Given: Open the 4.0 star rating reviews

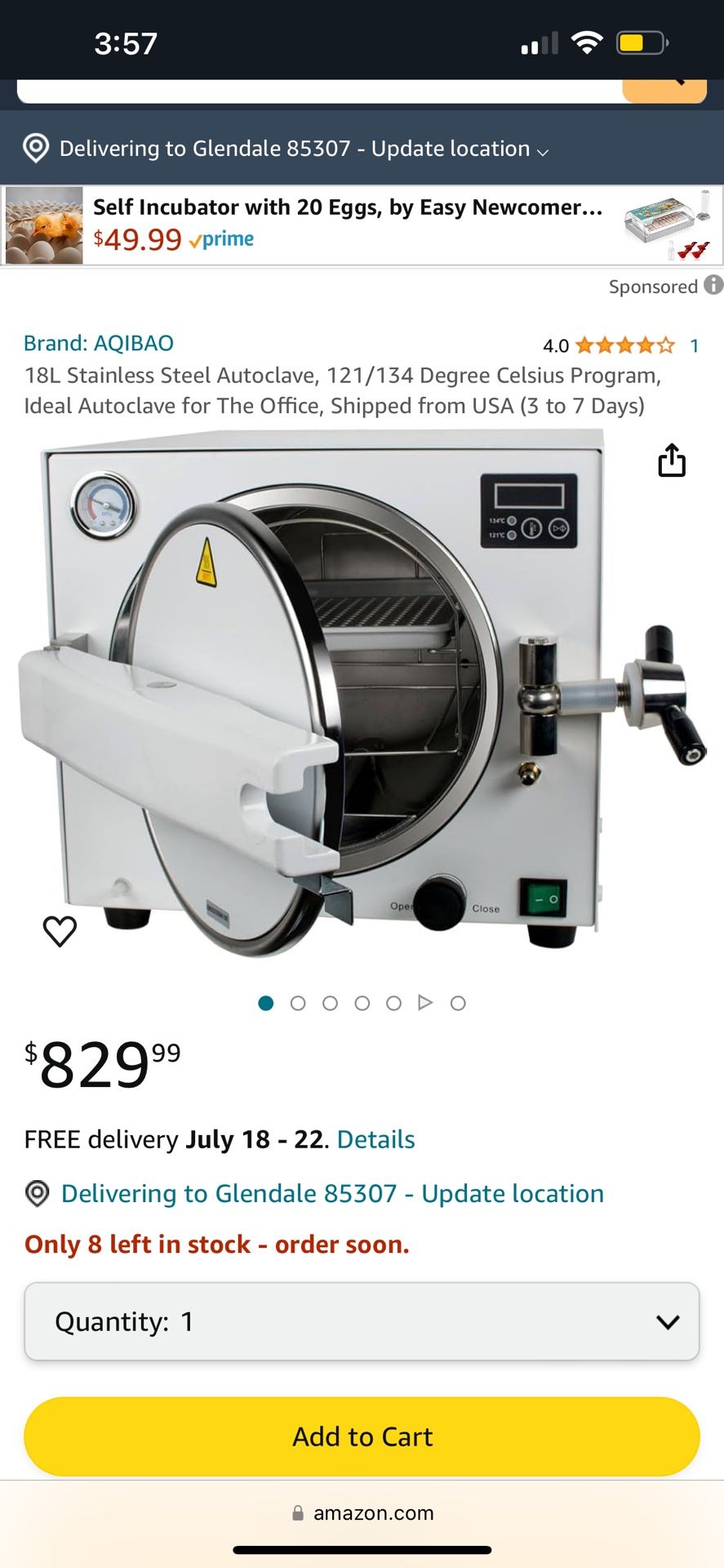Looking at the screenshot, I should [624, 345].
